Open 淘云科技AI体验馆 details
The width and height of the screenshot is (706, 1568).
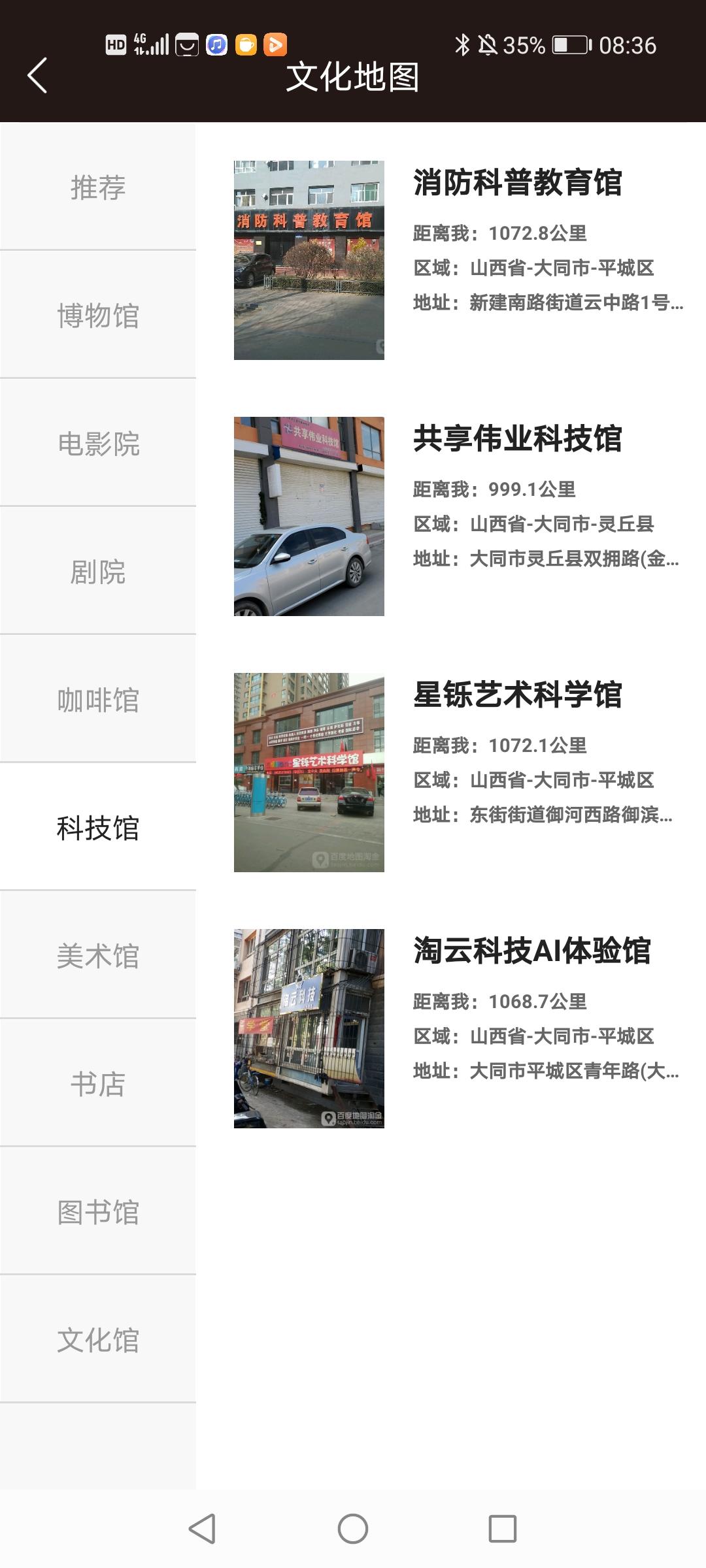coord(458,1028)
